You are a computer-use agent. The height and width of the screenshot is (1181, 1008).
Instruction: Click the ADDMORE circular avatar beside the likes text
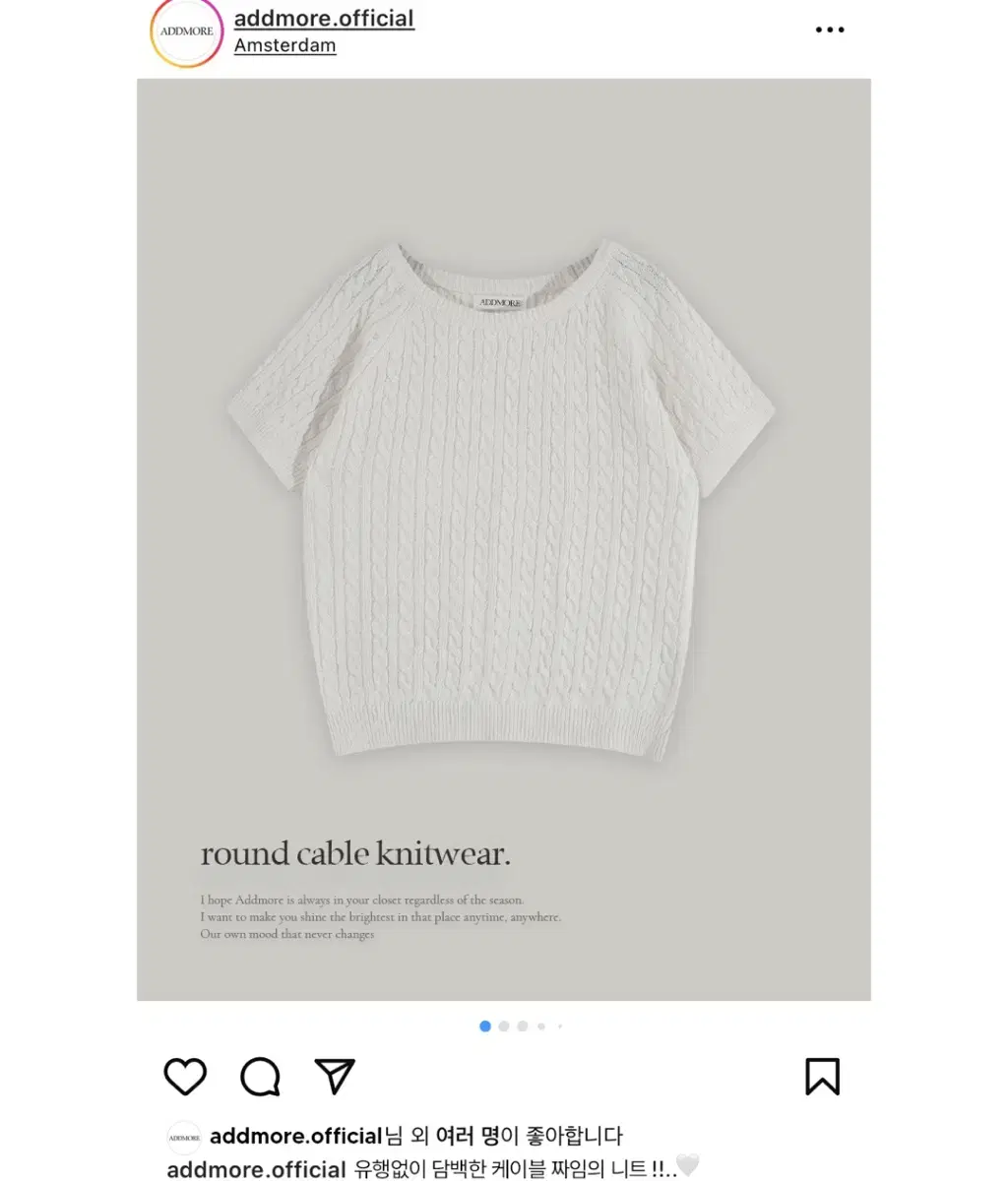coord(186,1136)
